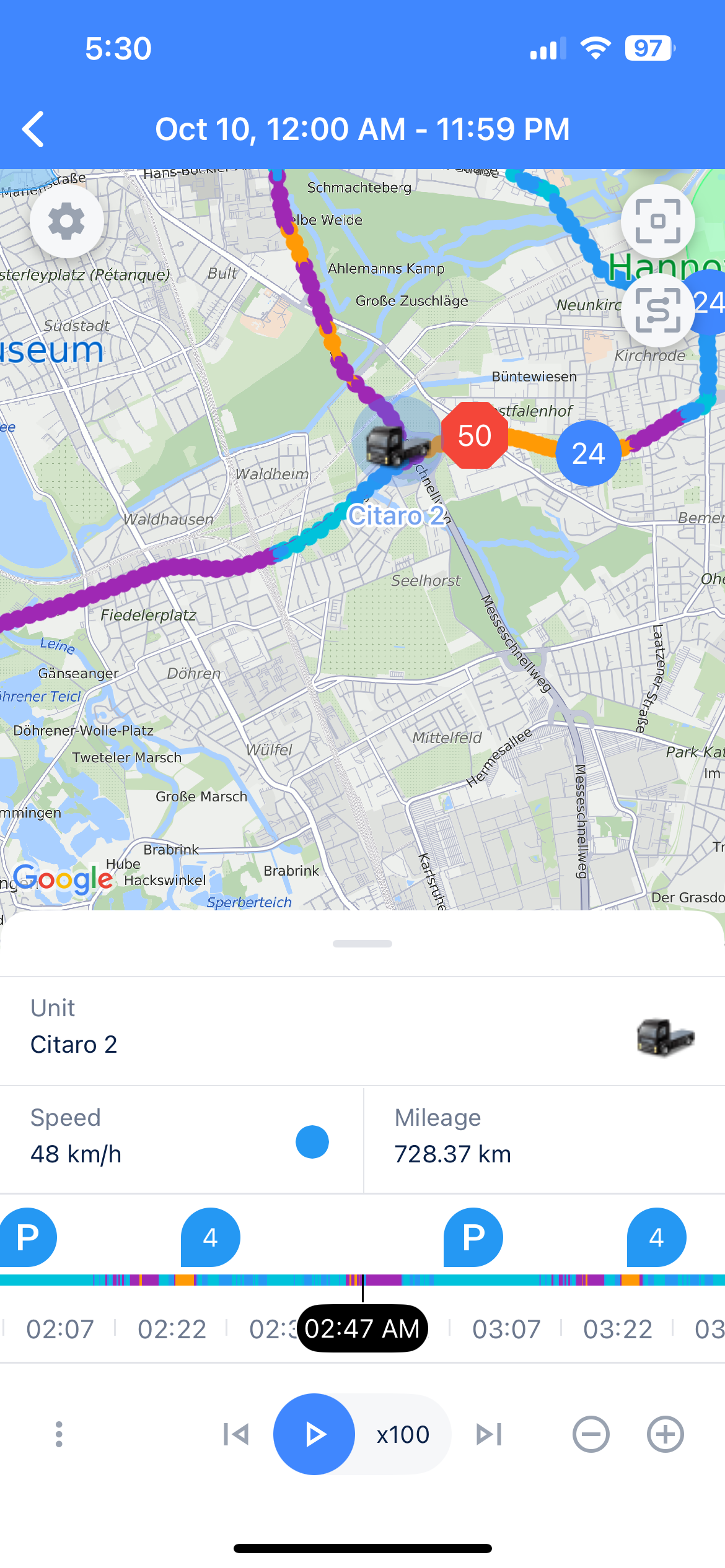This screenshot has height=1568, width=725.
Task: Skip to the previous track point
Action: click(236, 1434)
